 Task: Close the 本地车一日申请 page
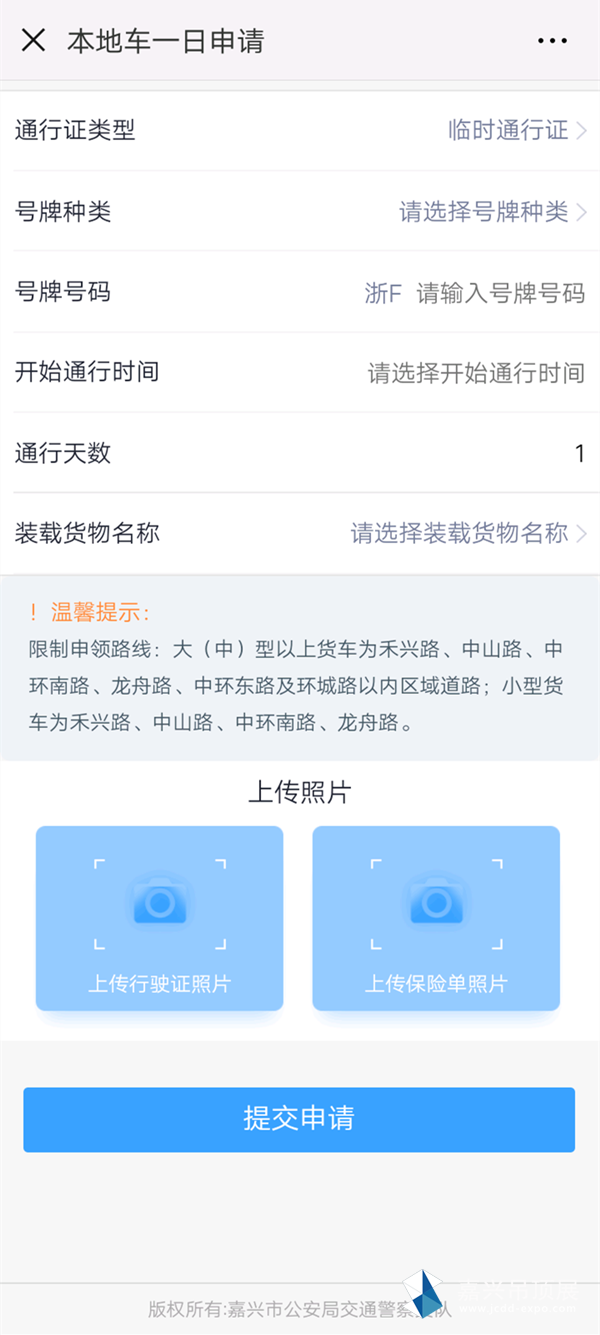click(x=34, y=41)
